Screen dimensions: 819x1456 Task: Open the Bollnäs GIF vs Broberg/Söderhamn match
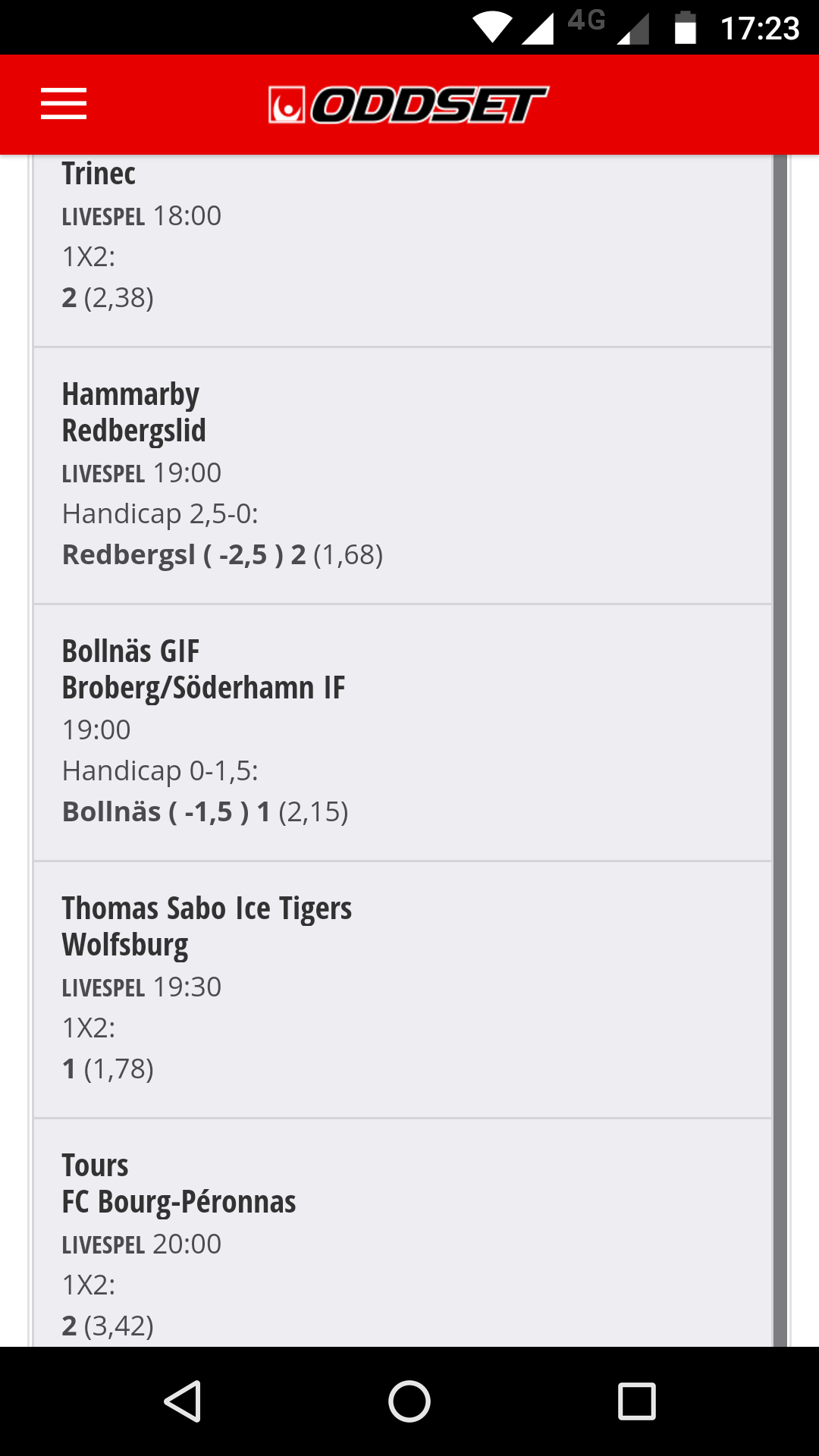tap(403, 733)
